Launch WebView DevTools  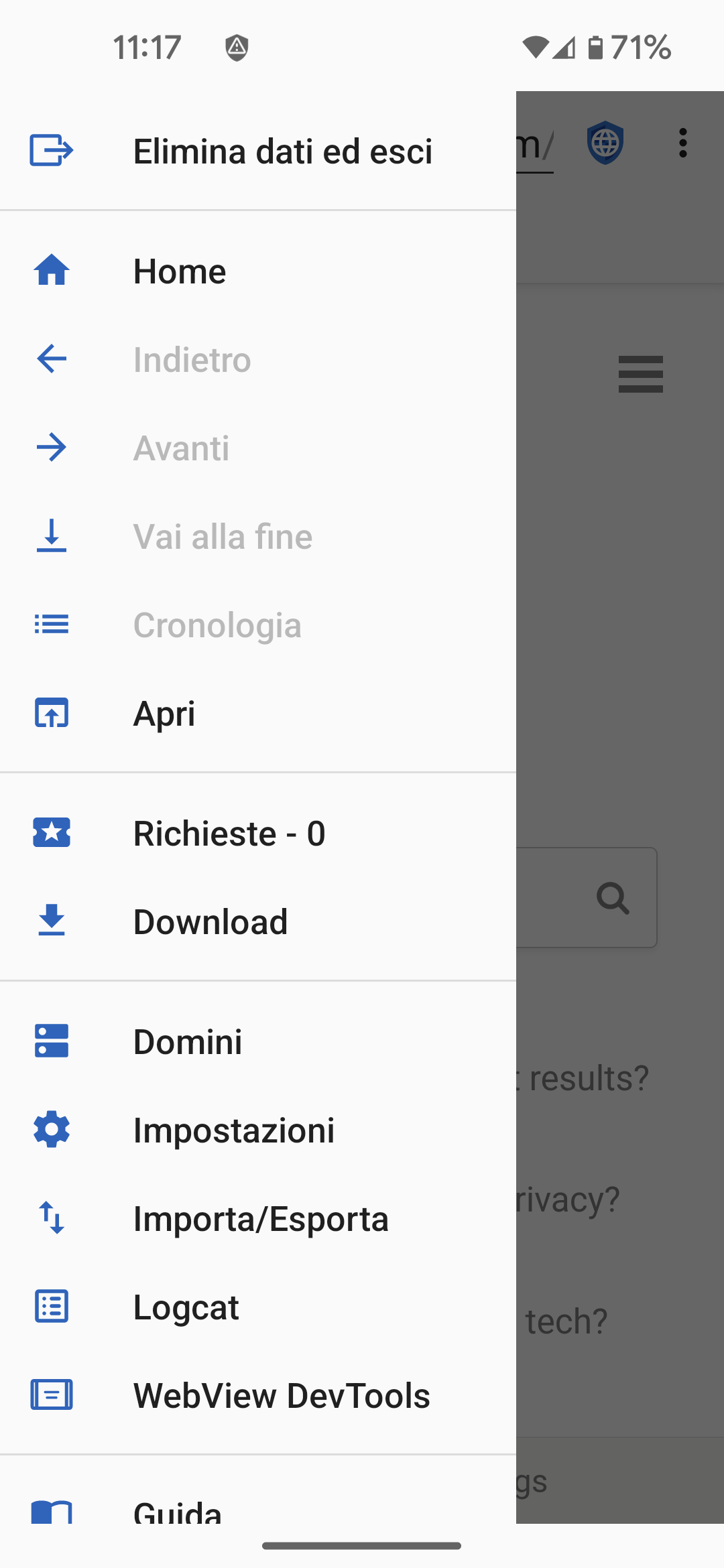(258, 1395)
